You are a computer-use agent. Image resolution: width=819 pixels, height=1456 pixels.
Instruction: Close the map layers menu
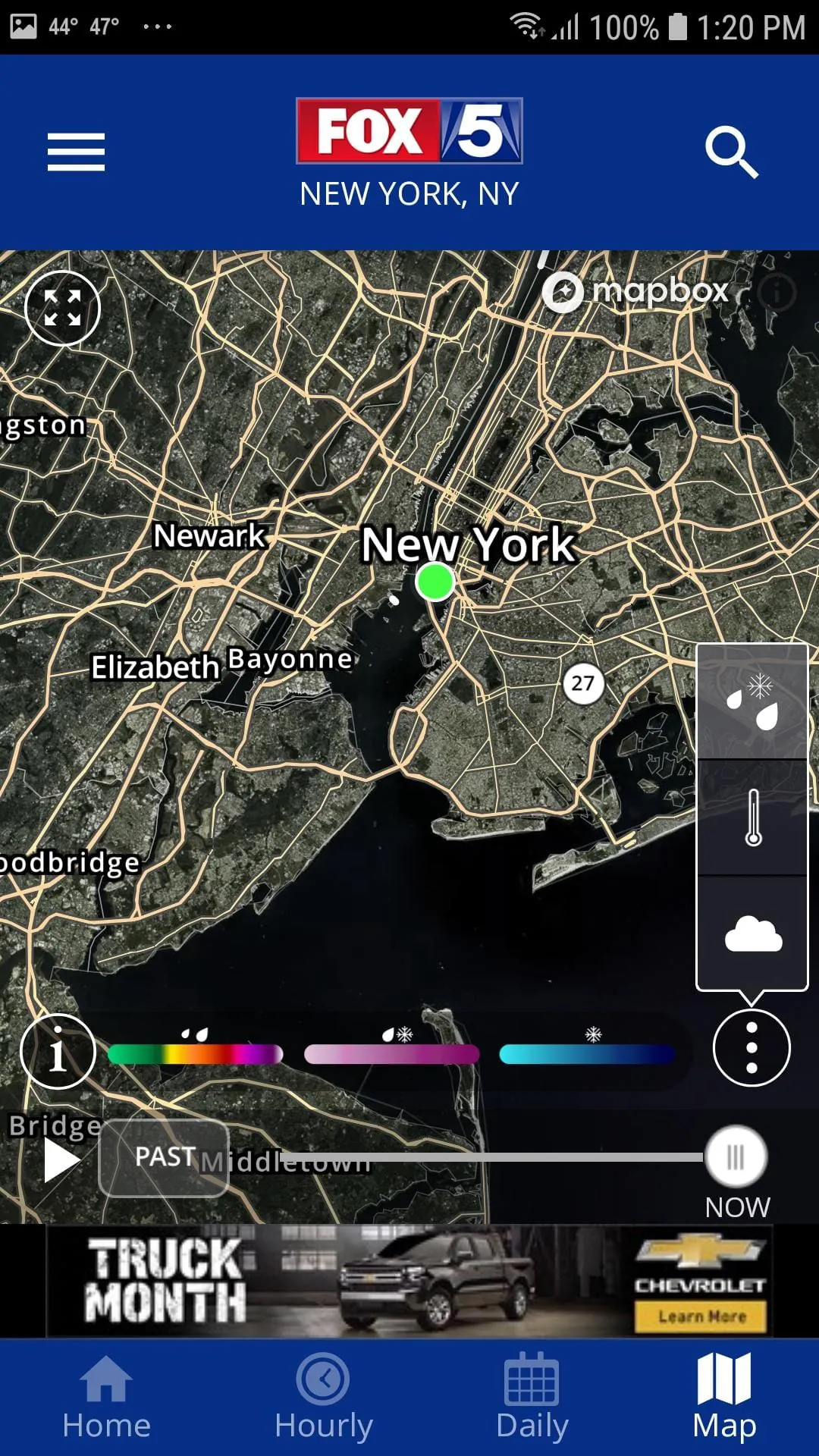pyautogui.click(x=752, y=1048)
